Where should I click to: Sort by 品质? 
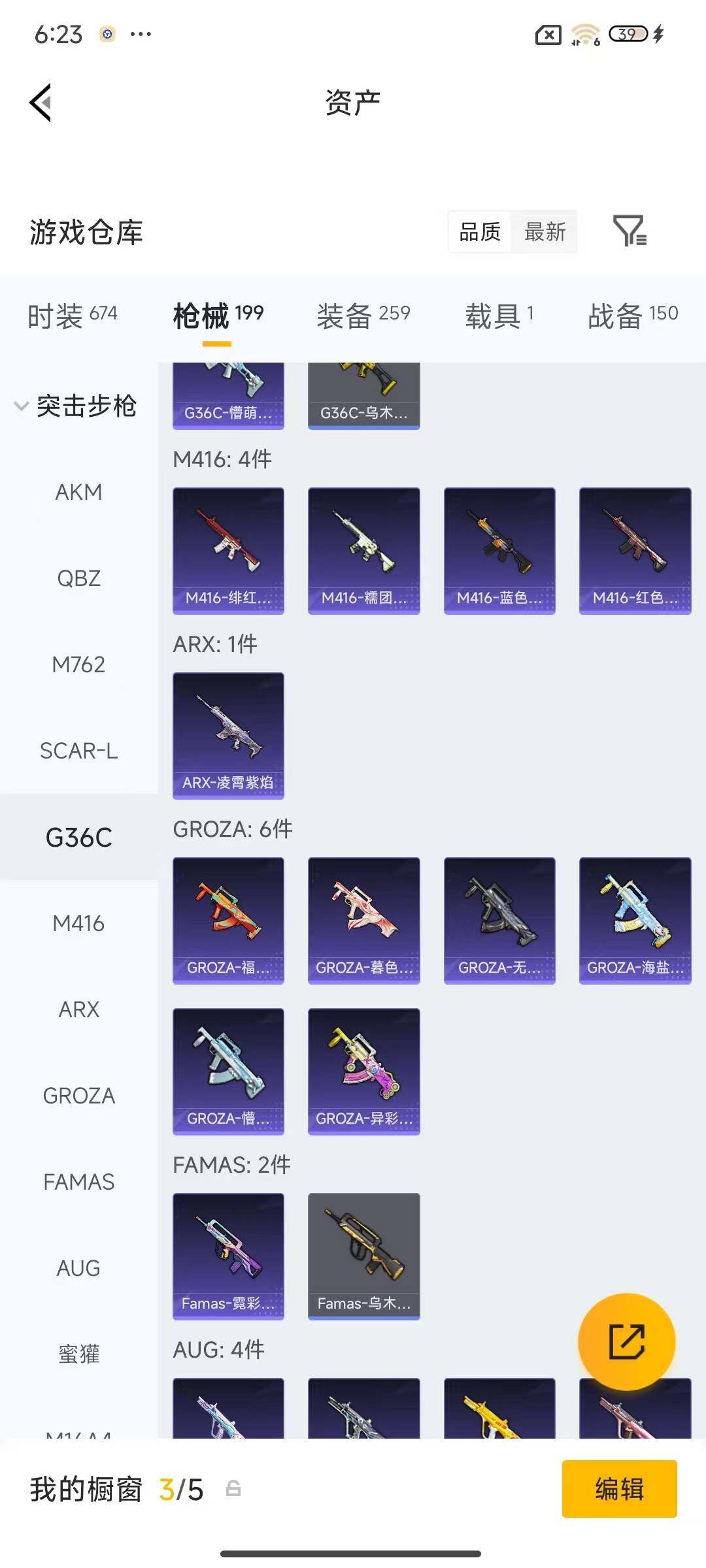pos(480,232)
